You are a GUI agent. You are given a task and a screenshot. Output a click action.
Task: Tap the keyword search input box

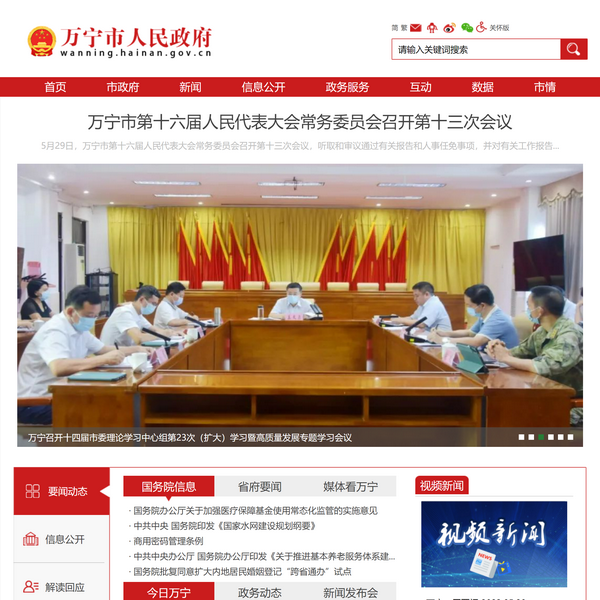[x=475, y=49]
